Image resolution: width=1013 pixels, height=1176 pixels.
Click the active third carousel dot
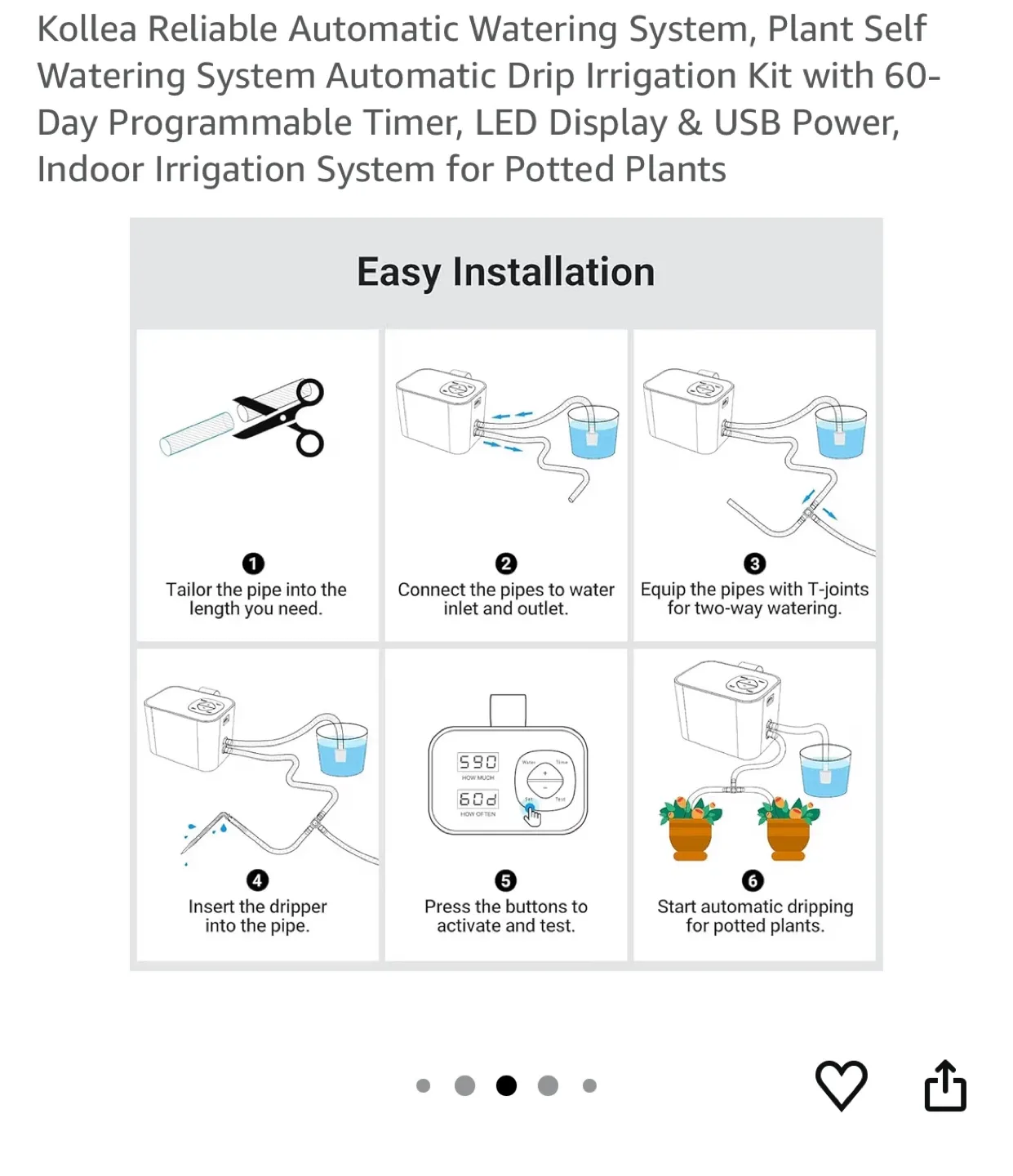(507, 1085)
